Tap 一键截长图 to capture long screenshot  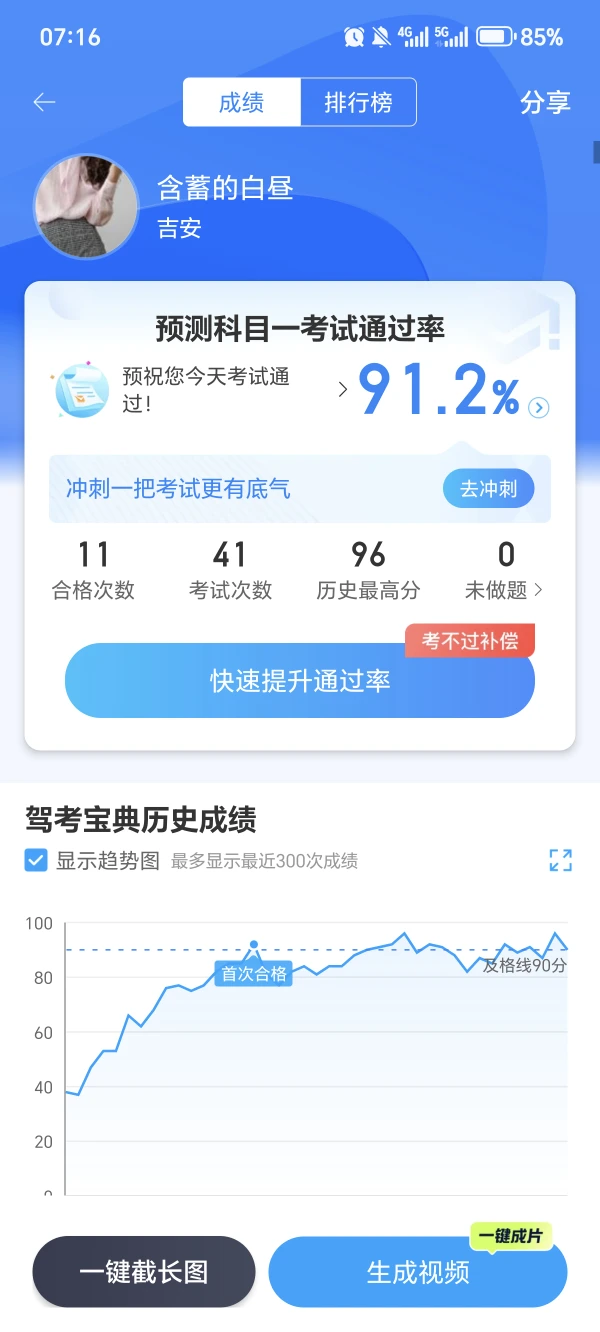pyautogui.click(x=144, y=1272)
